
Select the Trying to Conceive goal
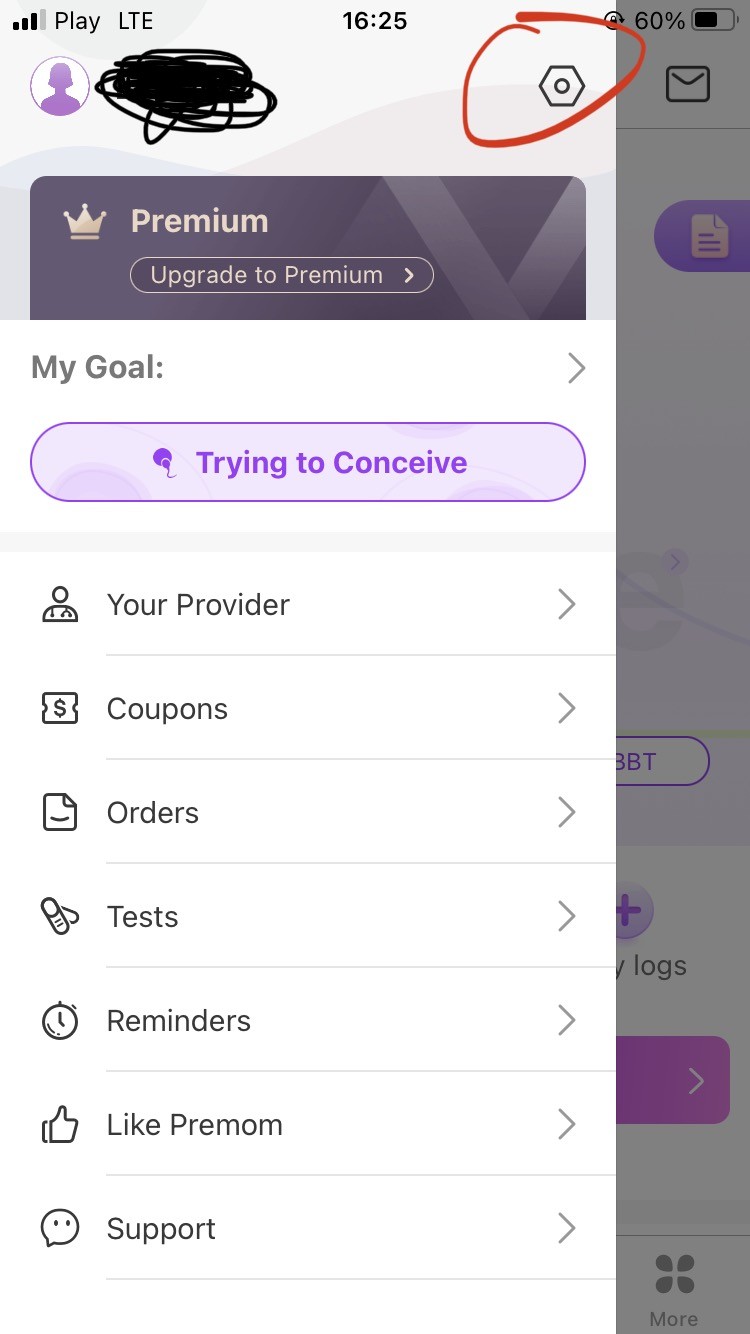(x=308, y=462)
